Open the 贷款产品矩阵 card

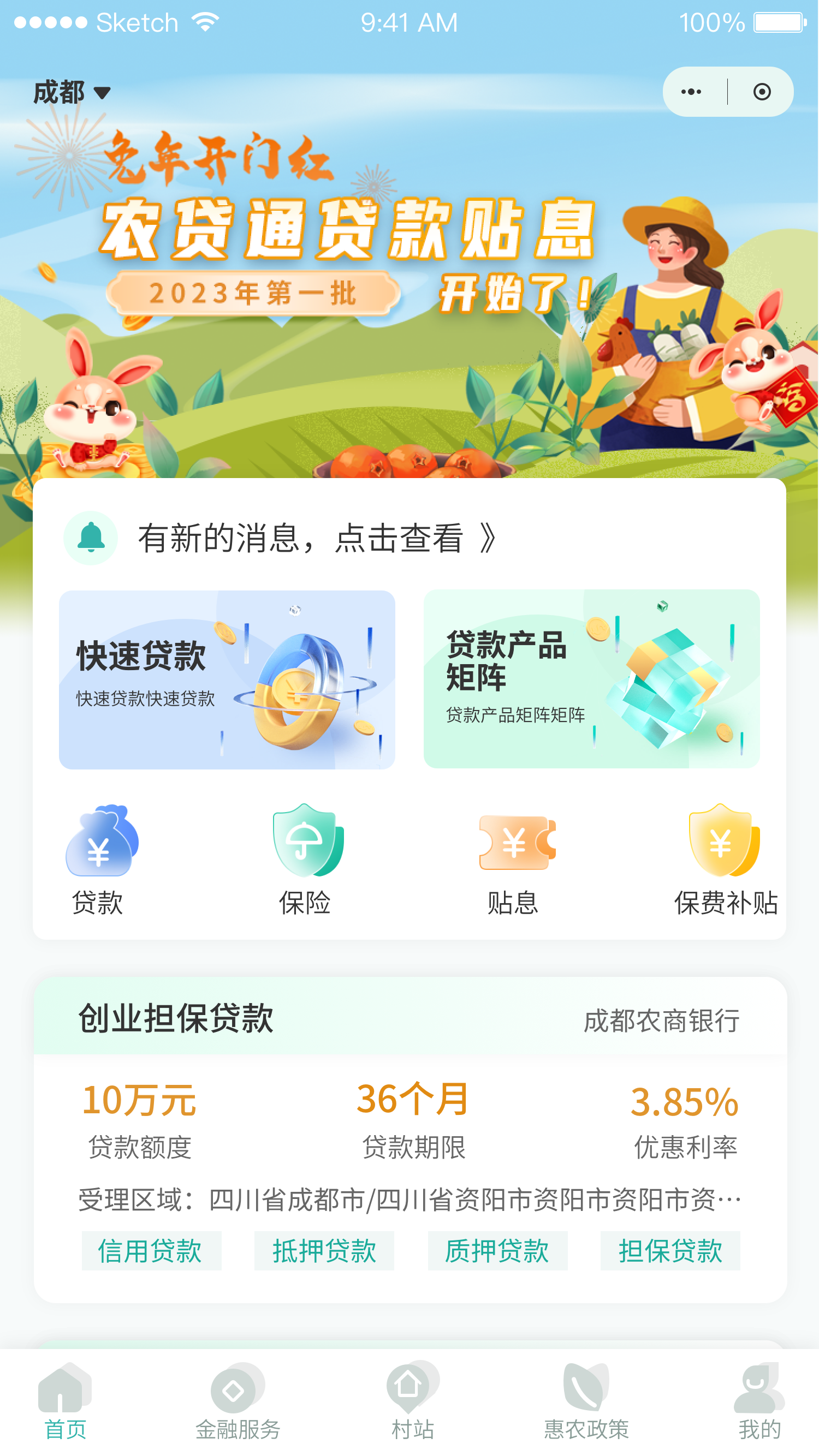pos(591,678)
